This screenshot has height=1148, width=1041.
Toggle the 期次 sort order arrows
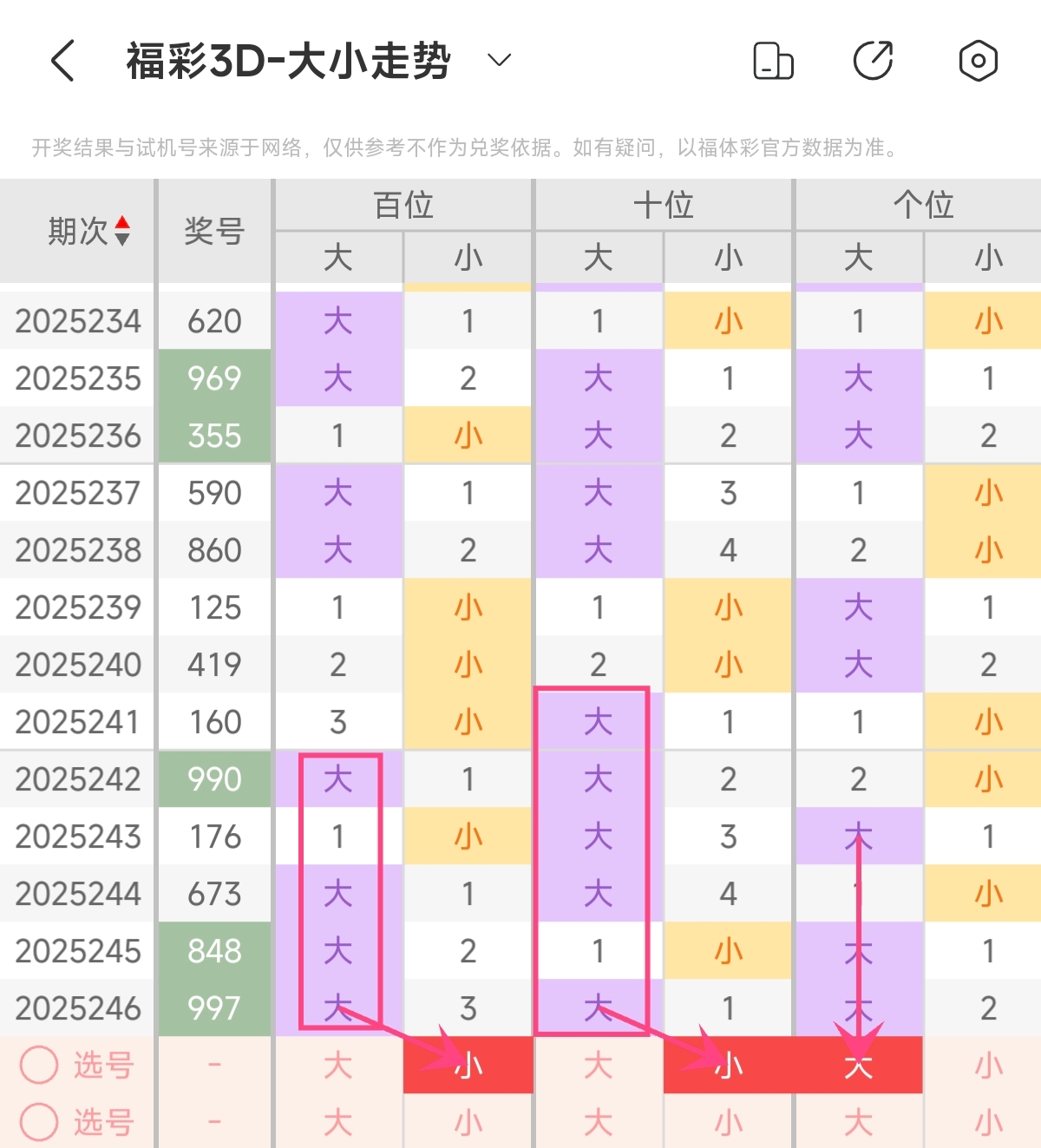(x=122, y=231)
